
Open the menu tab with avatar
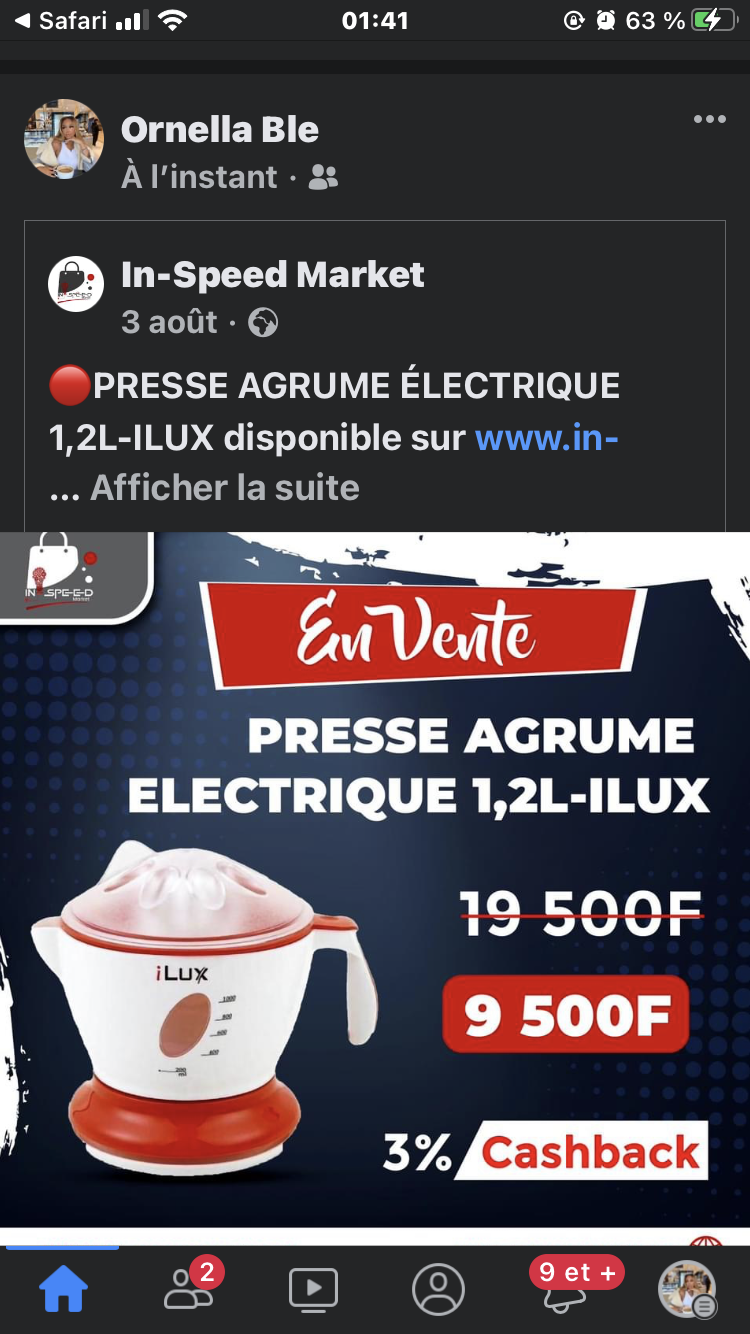click(687, 1289)
